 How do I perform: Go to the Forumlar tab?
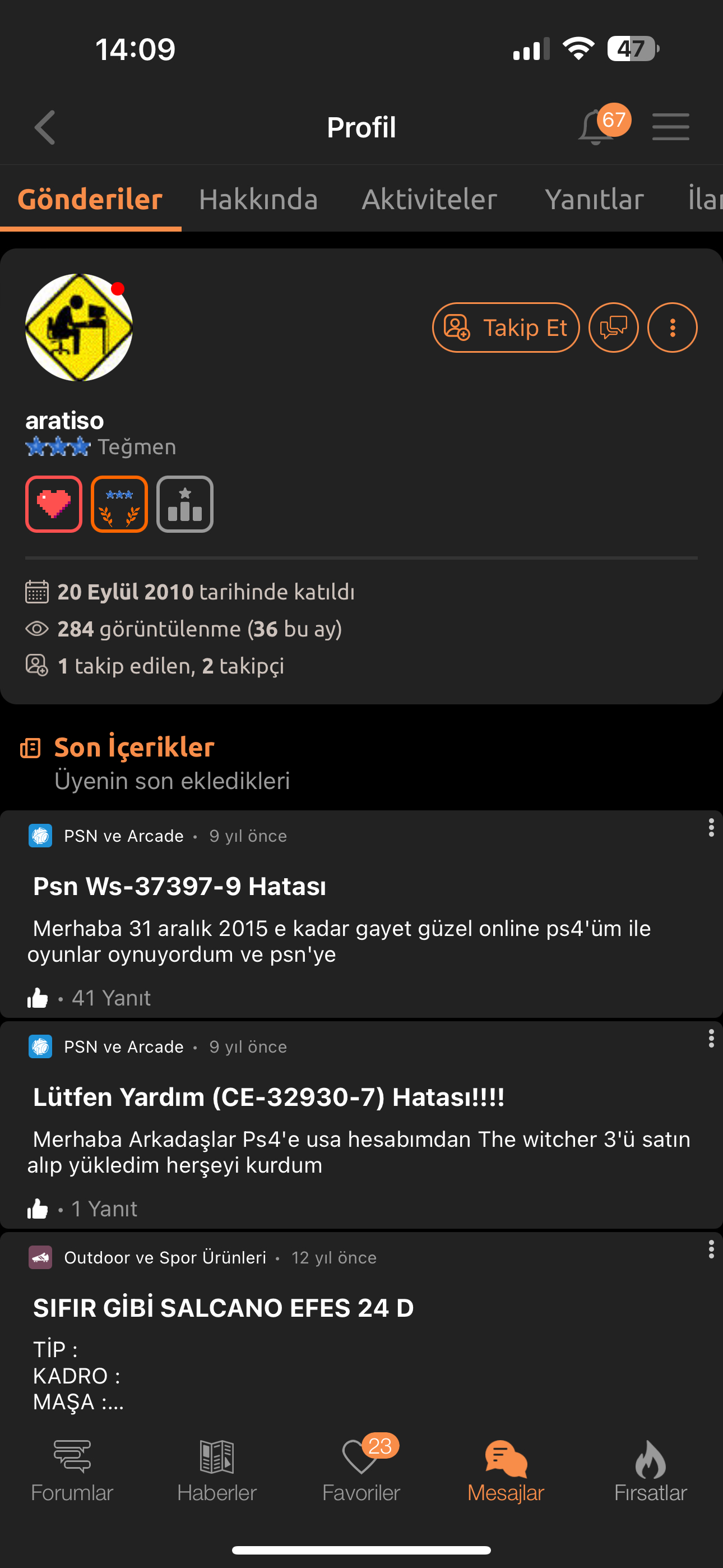[x=72, y=1470]
